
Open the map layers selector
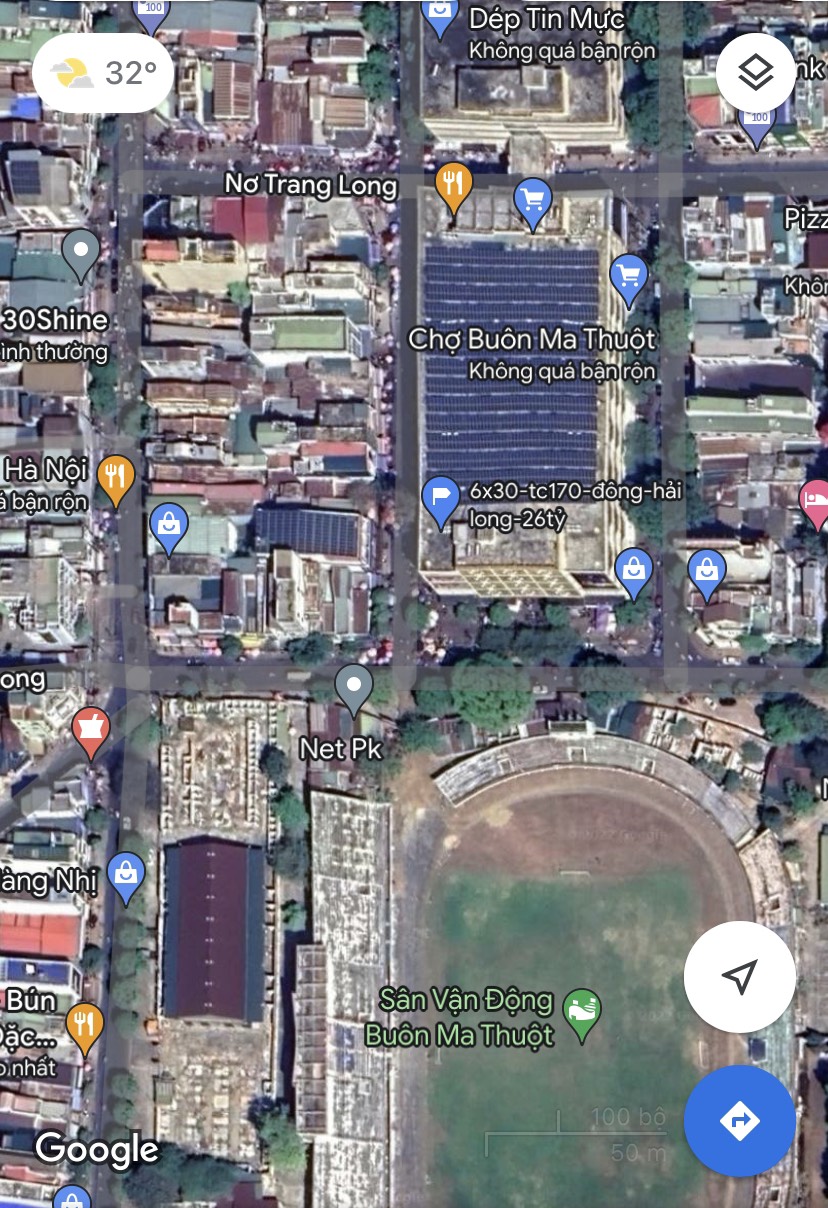(x=756, y=72)
